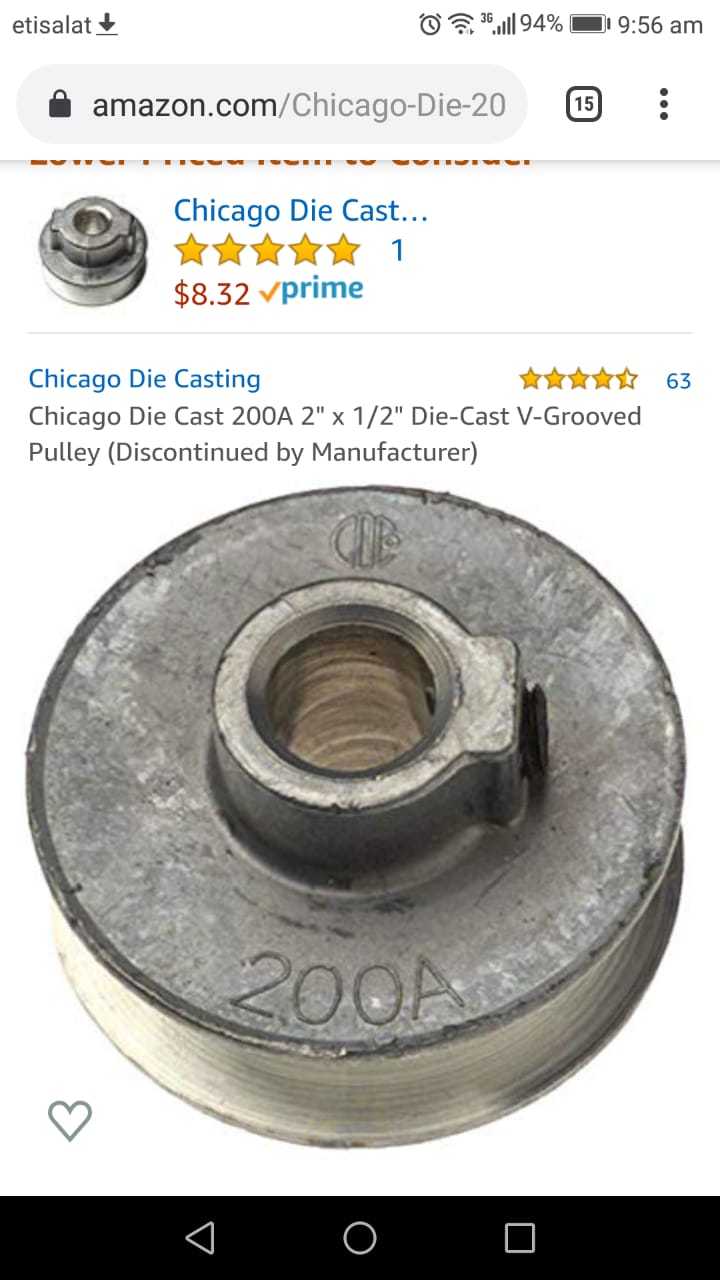Enlarge the 200A pulley product image
The image size is (720, 1280).
point(360,800)
